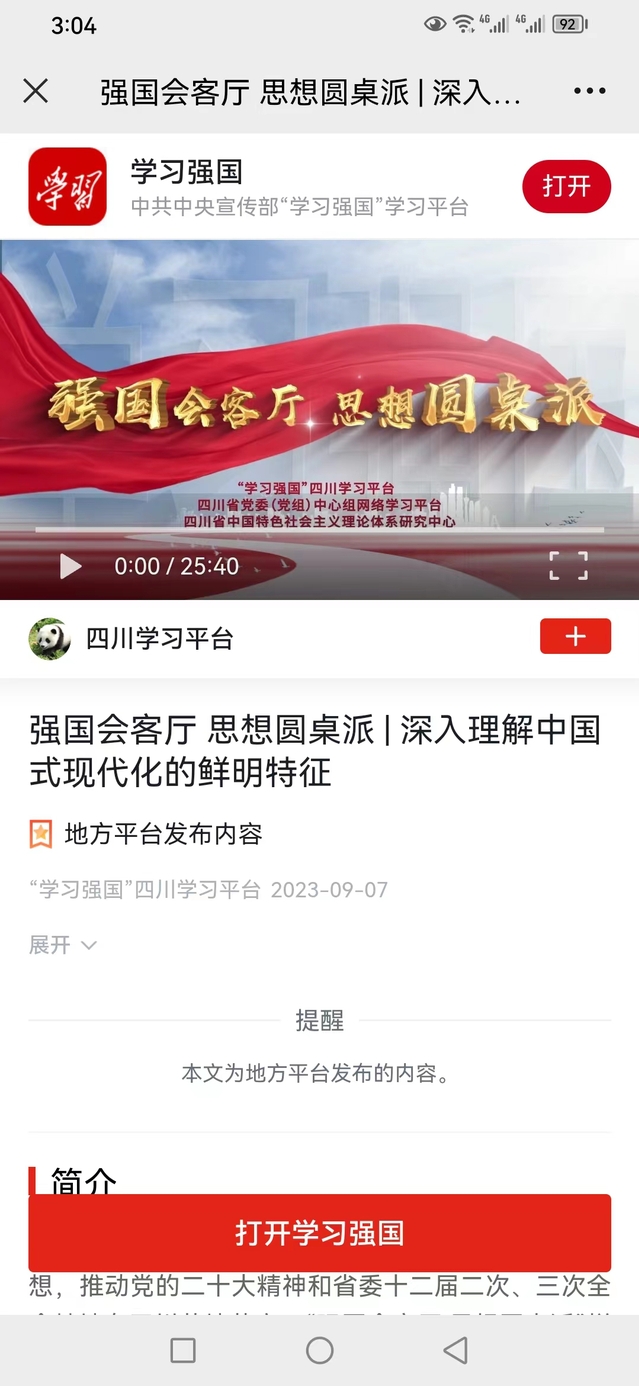Viewport: 639px width, 1386px height.
Task: Play the 强国会客厅 video
Action: 70,567
